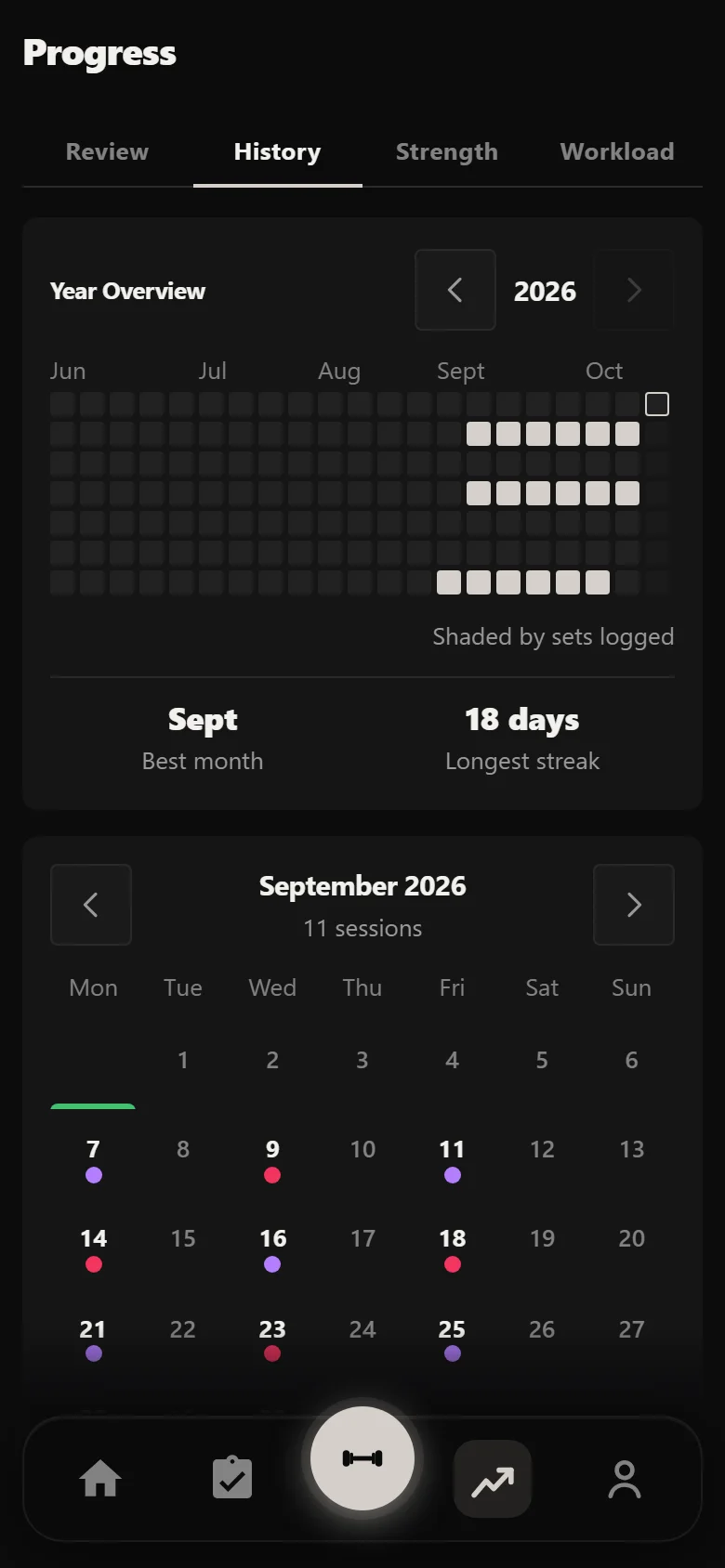Start a workout with the dumbbell button

tap(362, 1458)
